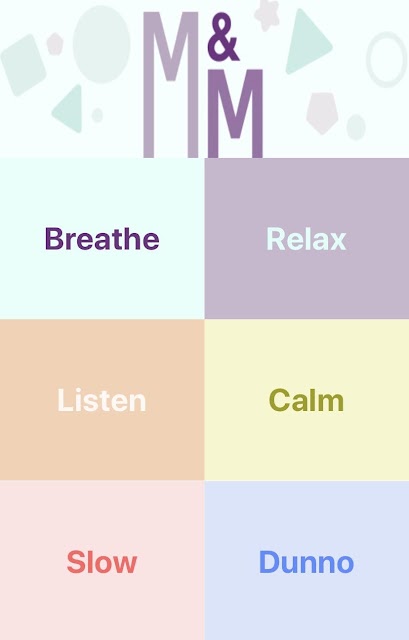Open the Breathe tile
The height and width of the screenshot is (640, 409).
click(102, 238)
